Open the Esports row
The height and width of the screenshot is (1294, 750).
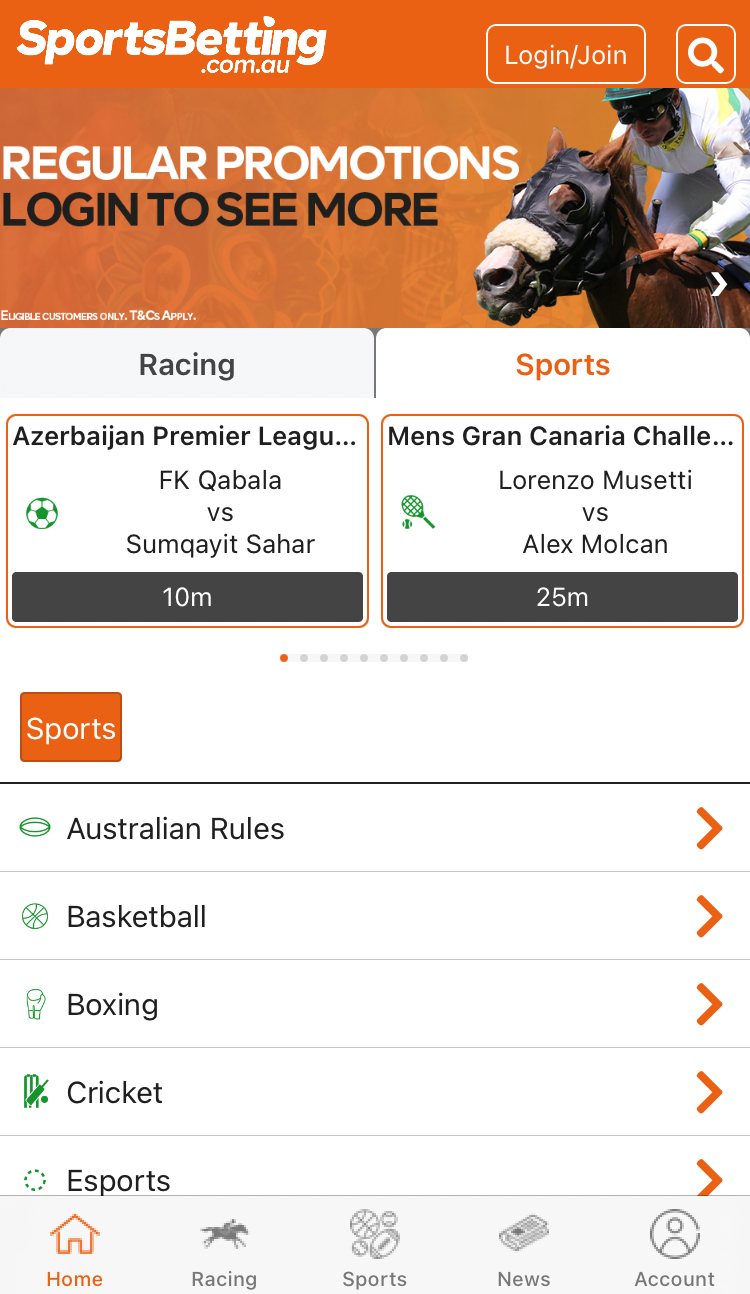pos(375,1167)
